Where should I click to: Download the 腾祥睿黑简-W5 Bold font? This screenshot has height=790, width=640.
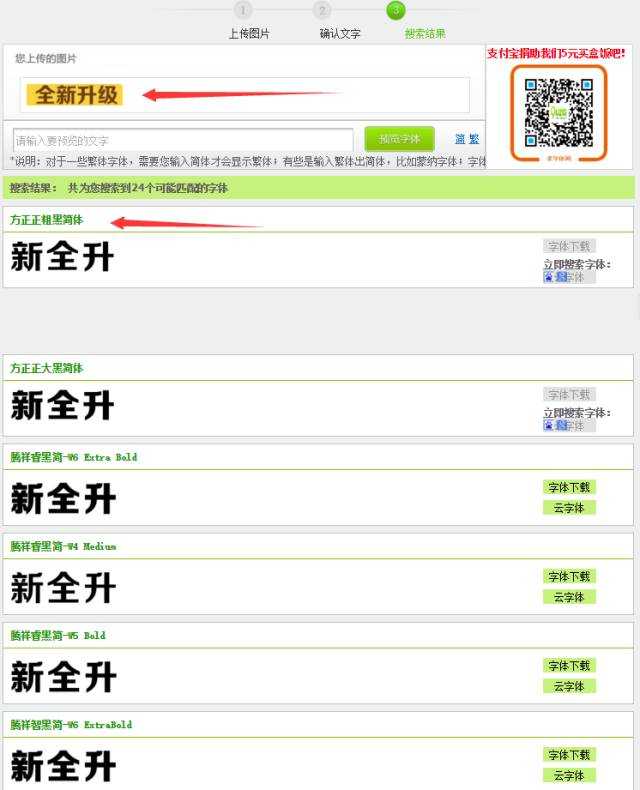(x=569, y=665)
